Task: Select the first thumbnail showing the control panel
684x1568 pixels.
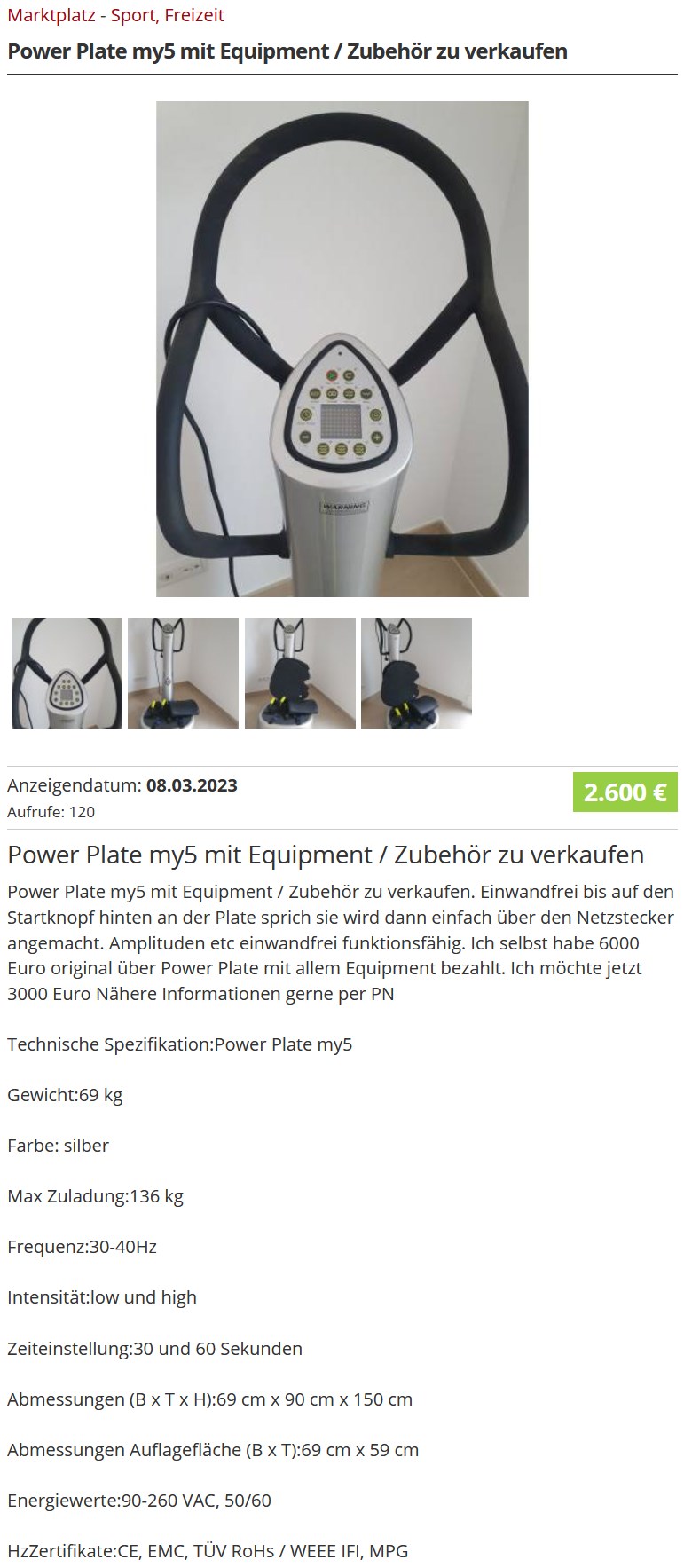Action: pos(67,674)
